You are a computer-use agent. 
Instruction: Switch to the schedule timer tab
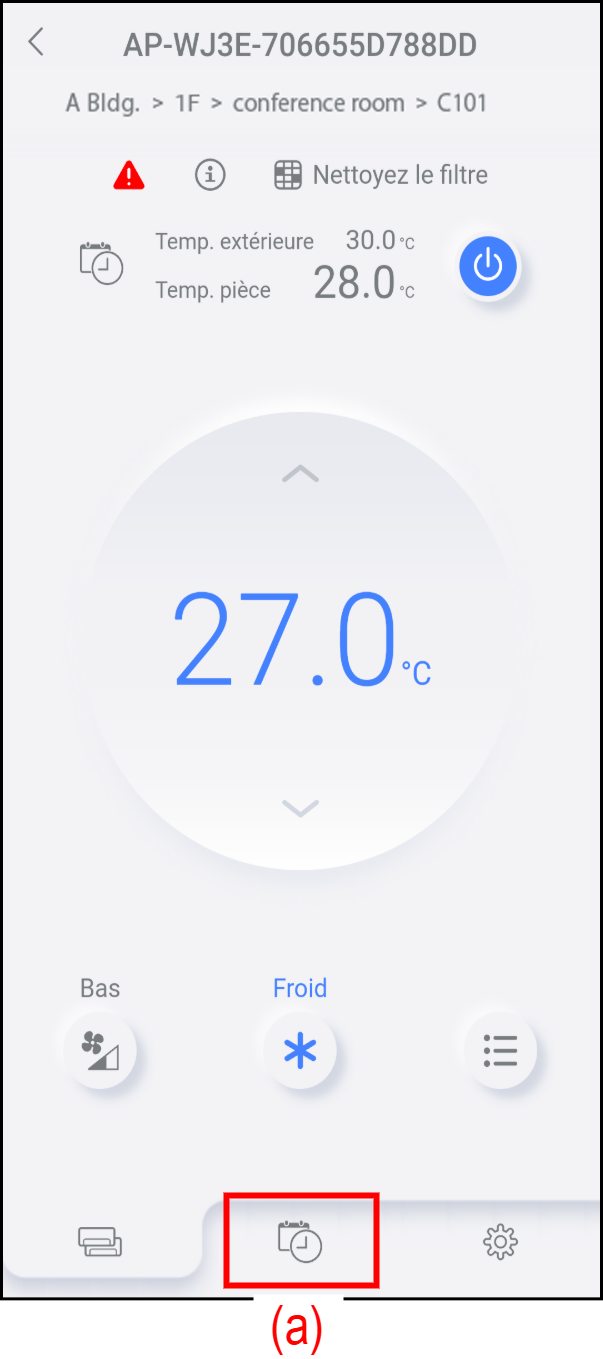(300, 1242)
